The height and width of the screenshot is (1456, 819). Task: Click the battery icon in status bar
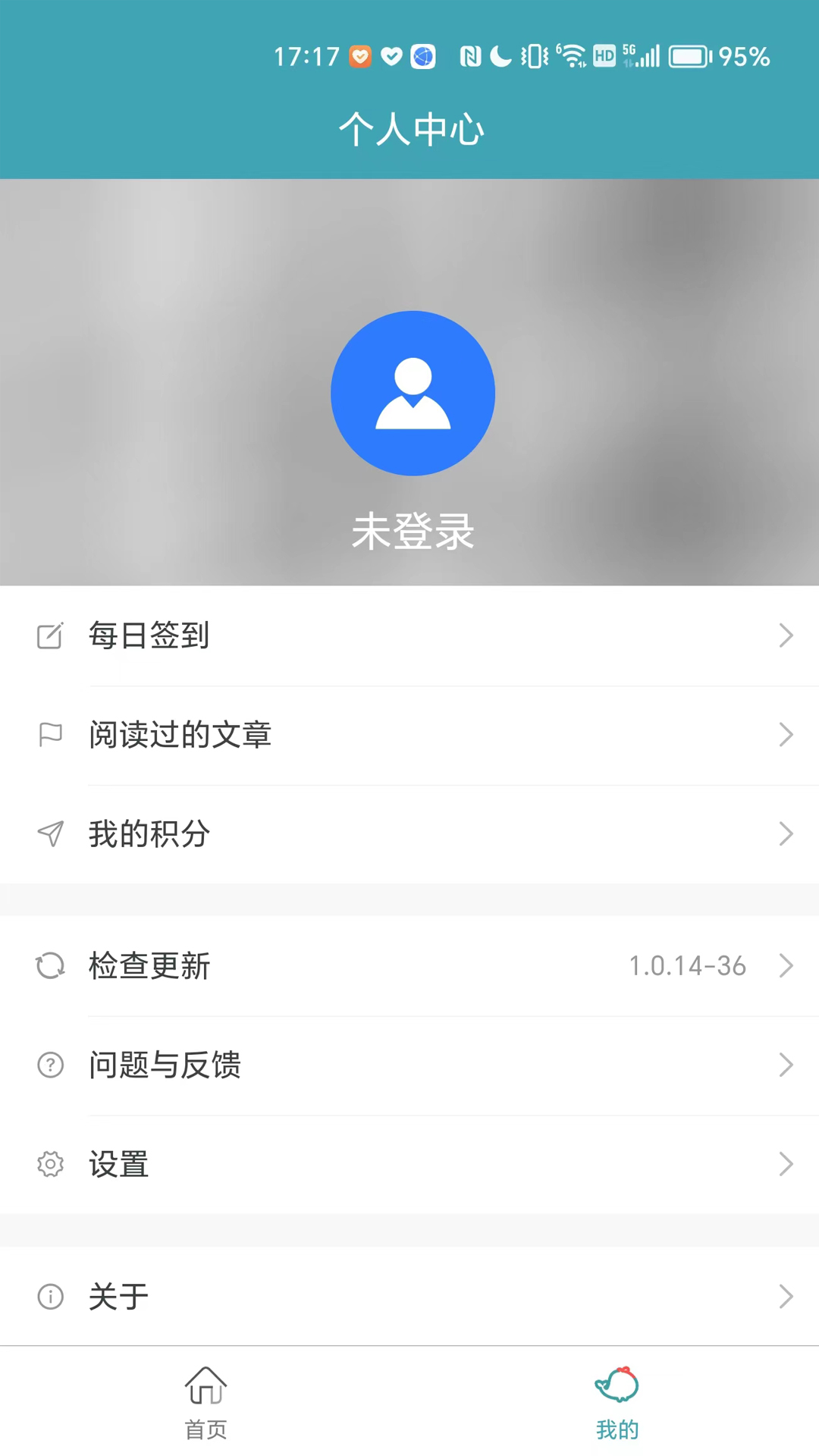689,55
